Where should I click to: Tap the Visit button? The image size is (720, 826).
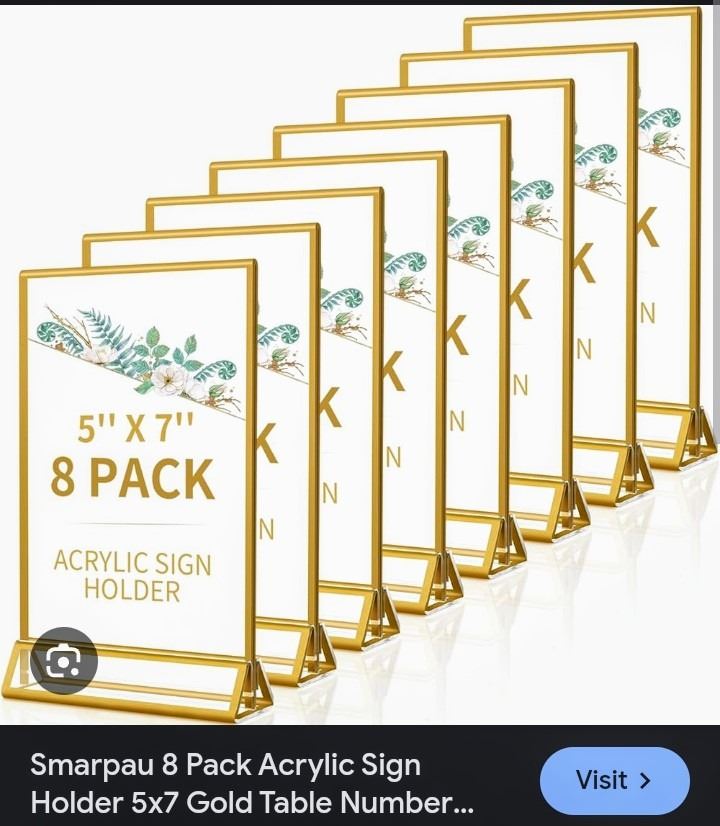pyautogui.click(x=614, y=780)
